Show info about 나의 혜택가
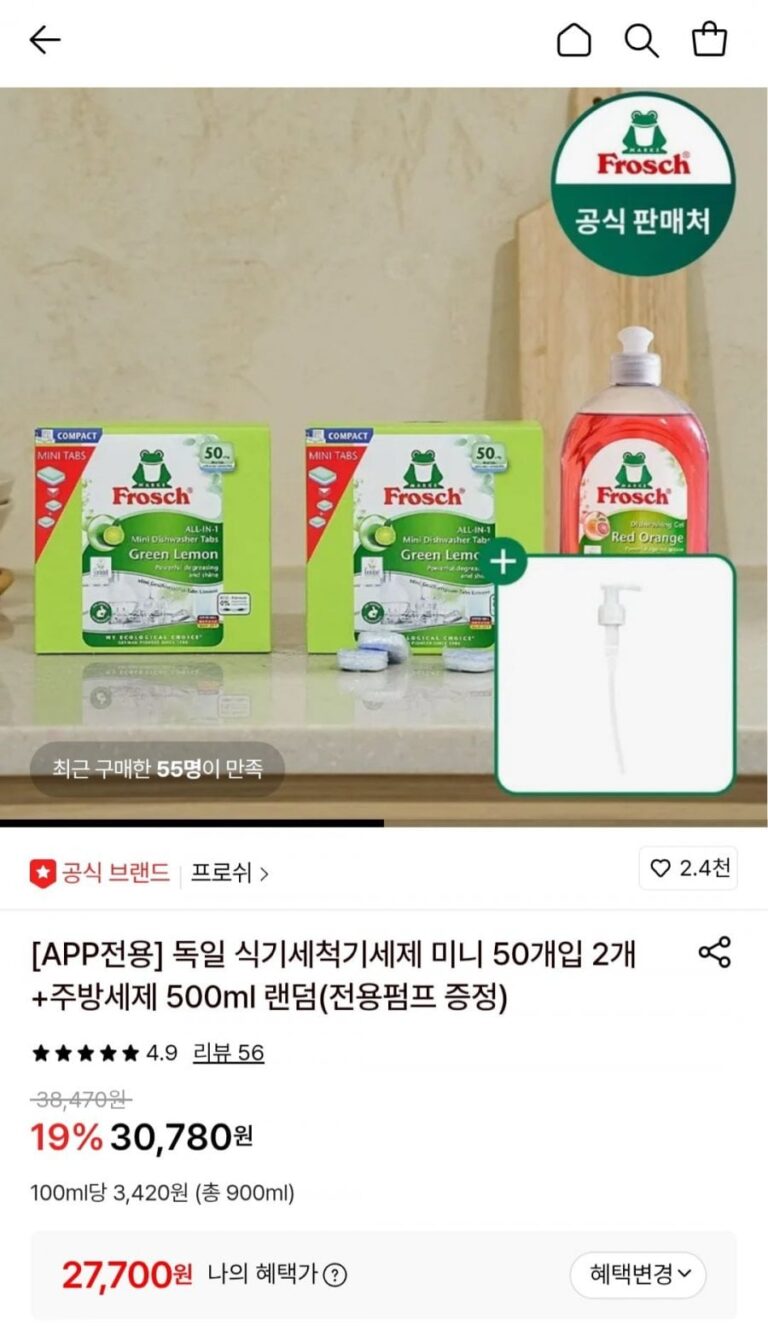Viewport: 768px width, 1330px height. (x=335, y=1275)
